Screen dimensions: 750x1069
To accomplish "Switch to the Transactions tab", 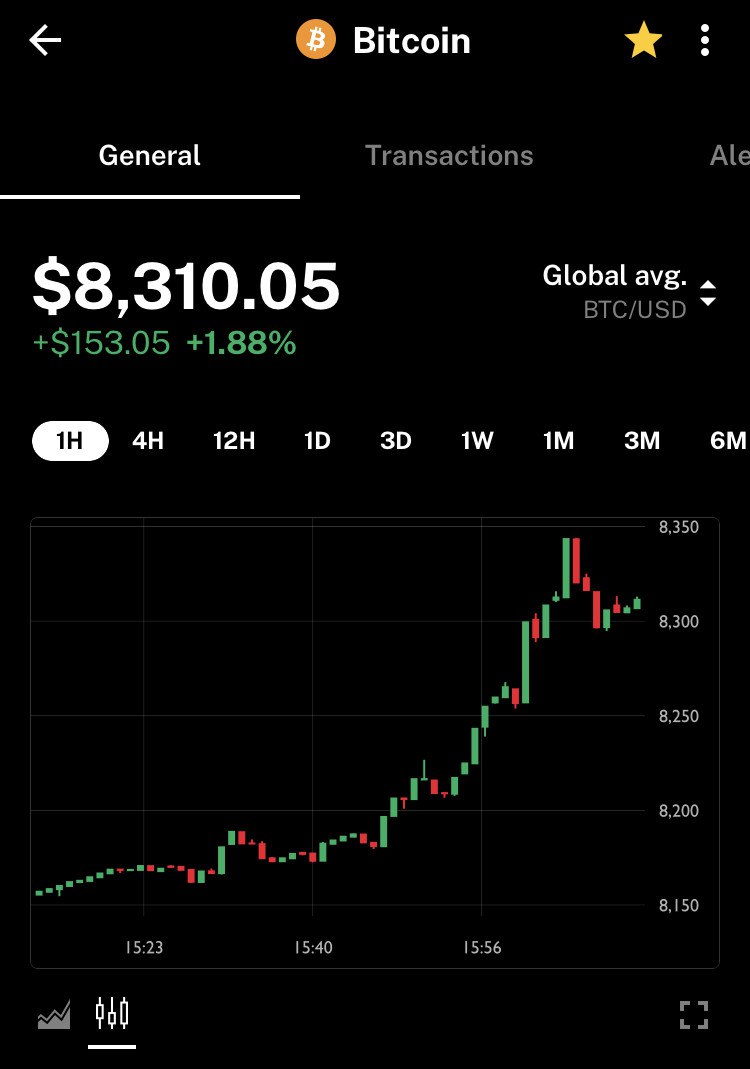I will click(x=449, y=156).
